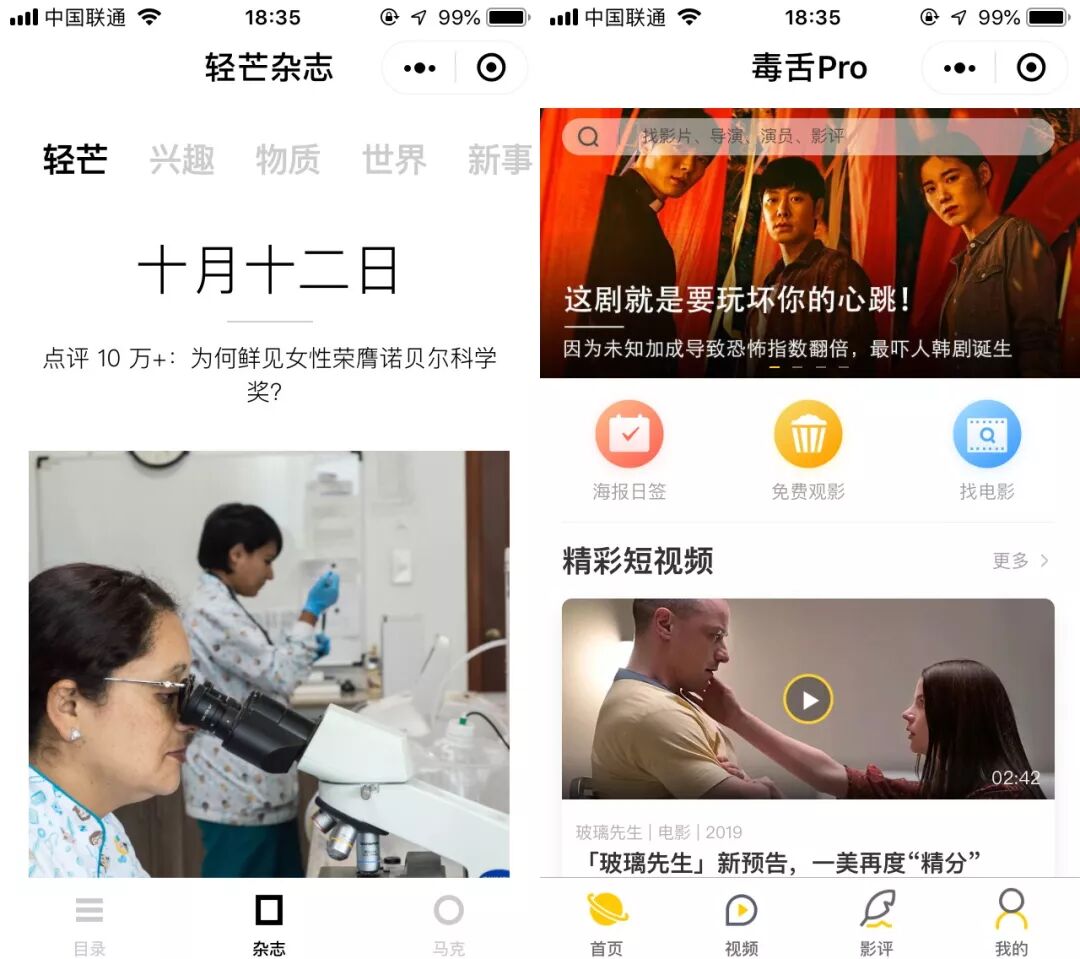View 更多 short videos
The width and height of the screenshot is (1080, 959).
[1020, 561]
